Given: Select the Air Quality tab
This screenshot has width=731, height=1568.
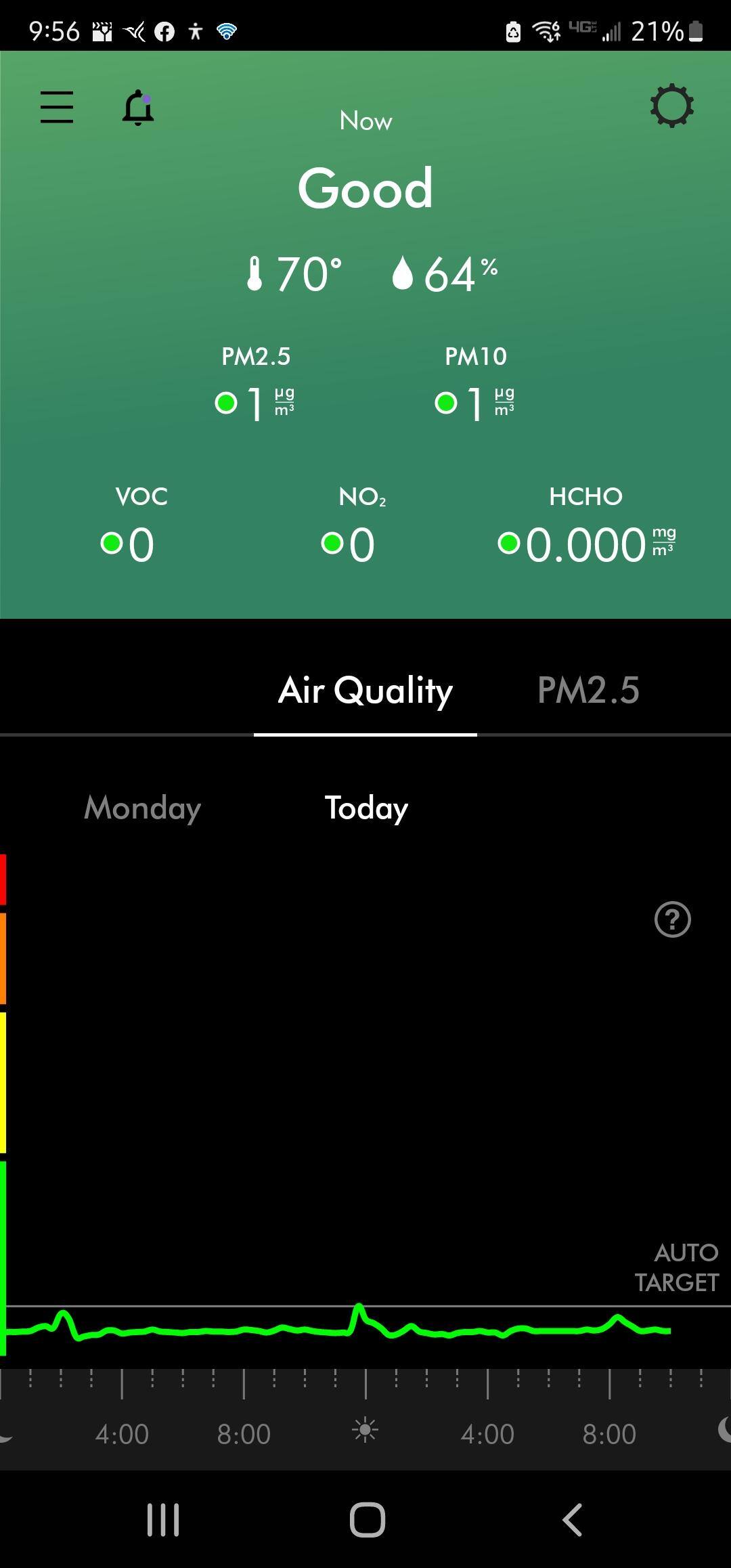Looking at the screenshot, I should click(x=365, y=691).
